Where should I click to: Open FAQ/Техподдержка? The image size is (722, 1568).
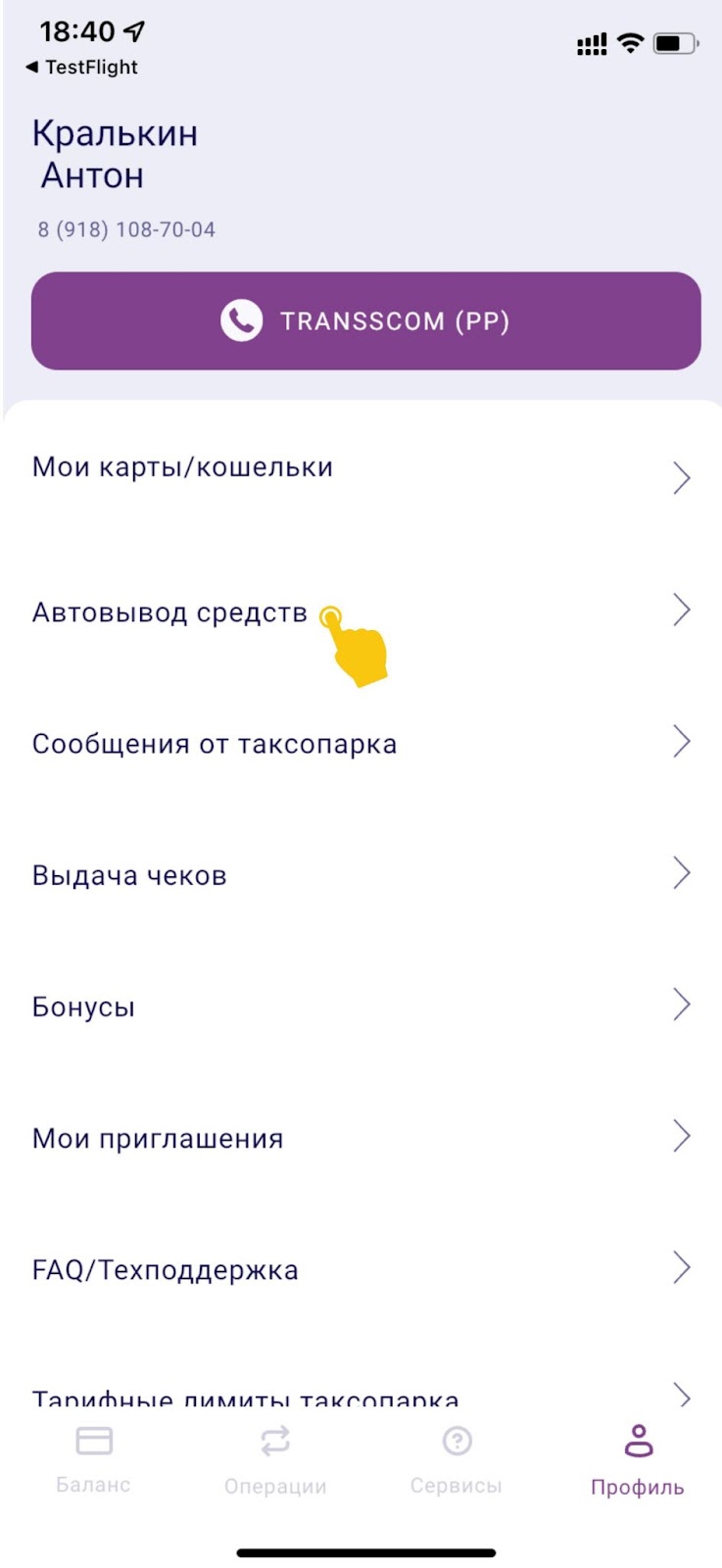361,1268
